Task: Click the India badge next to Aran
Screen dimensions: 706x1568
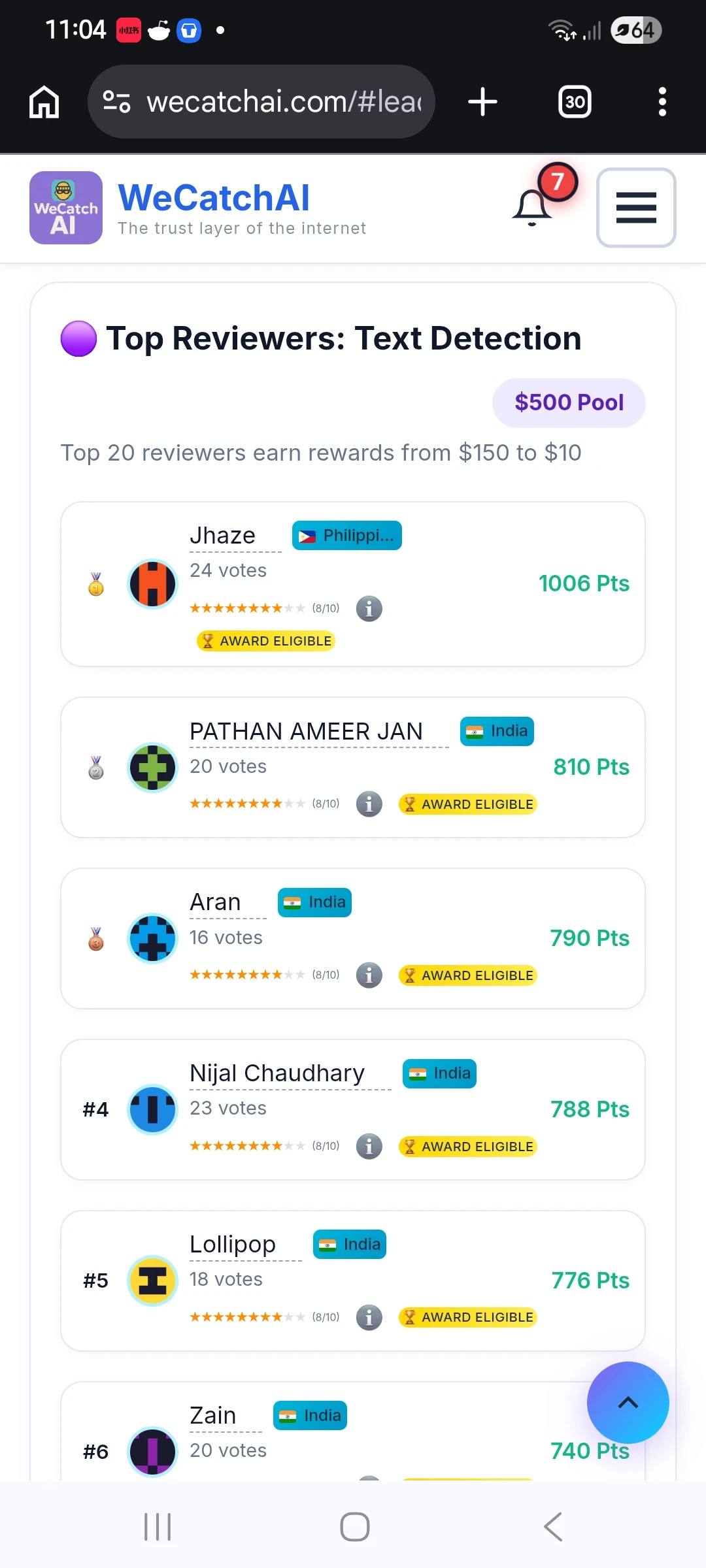Action: (x=314, y=902)
